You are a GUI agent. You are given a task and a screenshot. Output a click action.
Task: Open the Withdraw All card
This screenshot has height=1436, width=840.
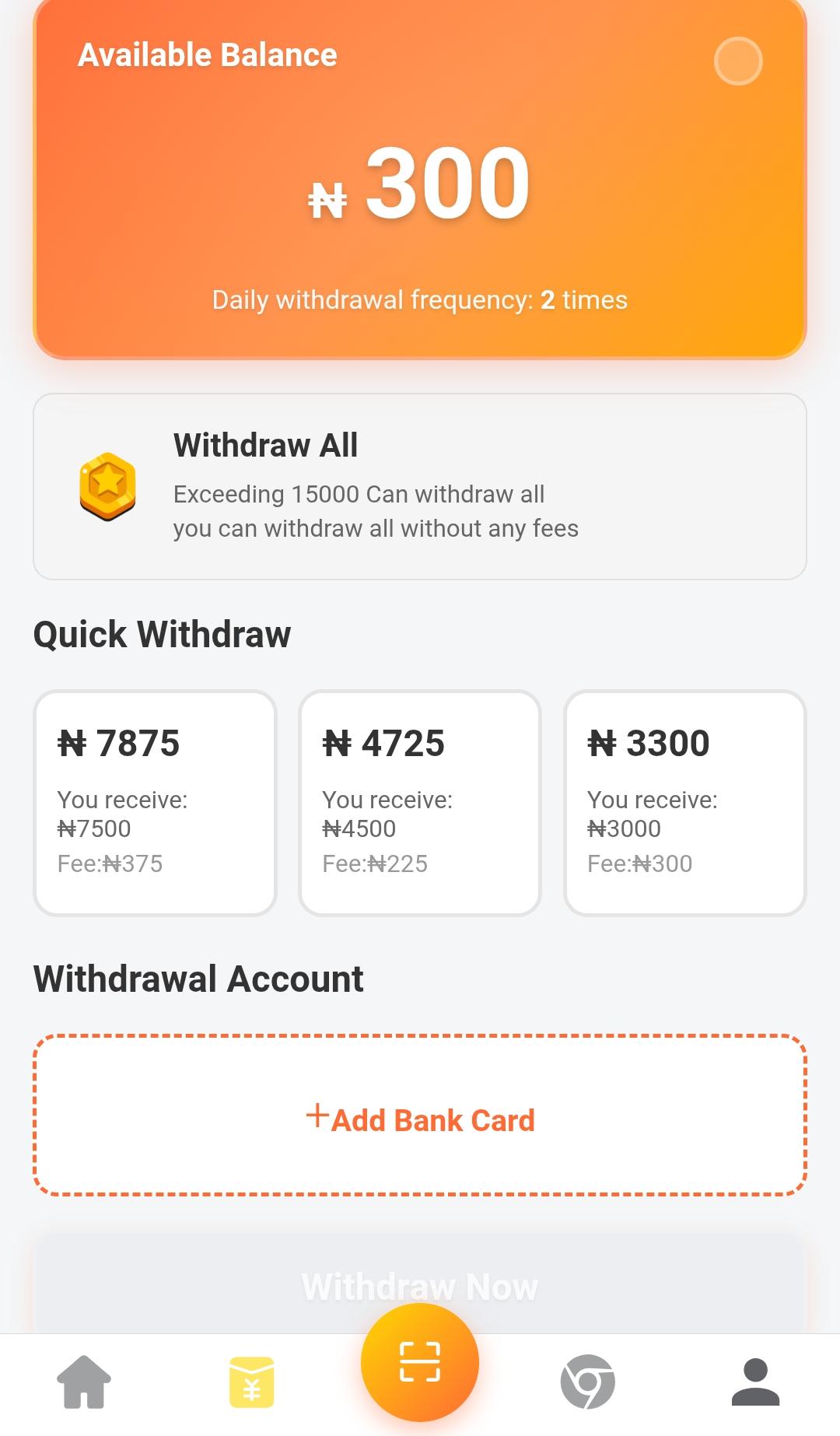click(x=420, y=485)
